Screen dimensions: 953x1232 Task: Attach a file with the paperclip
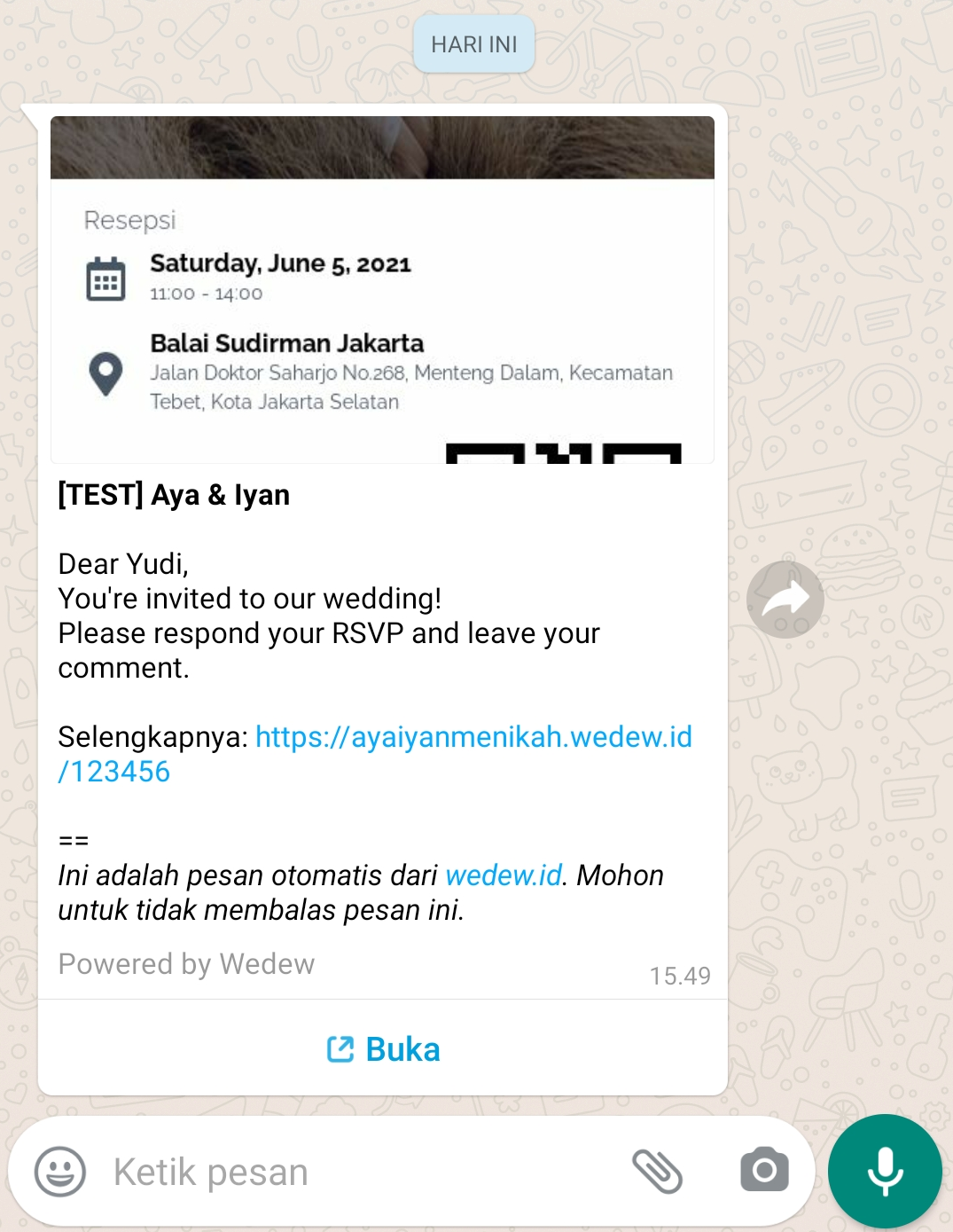point(657,1172)
